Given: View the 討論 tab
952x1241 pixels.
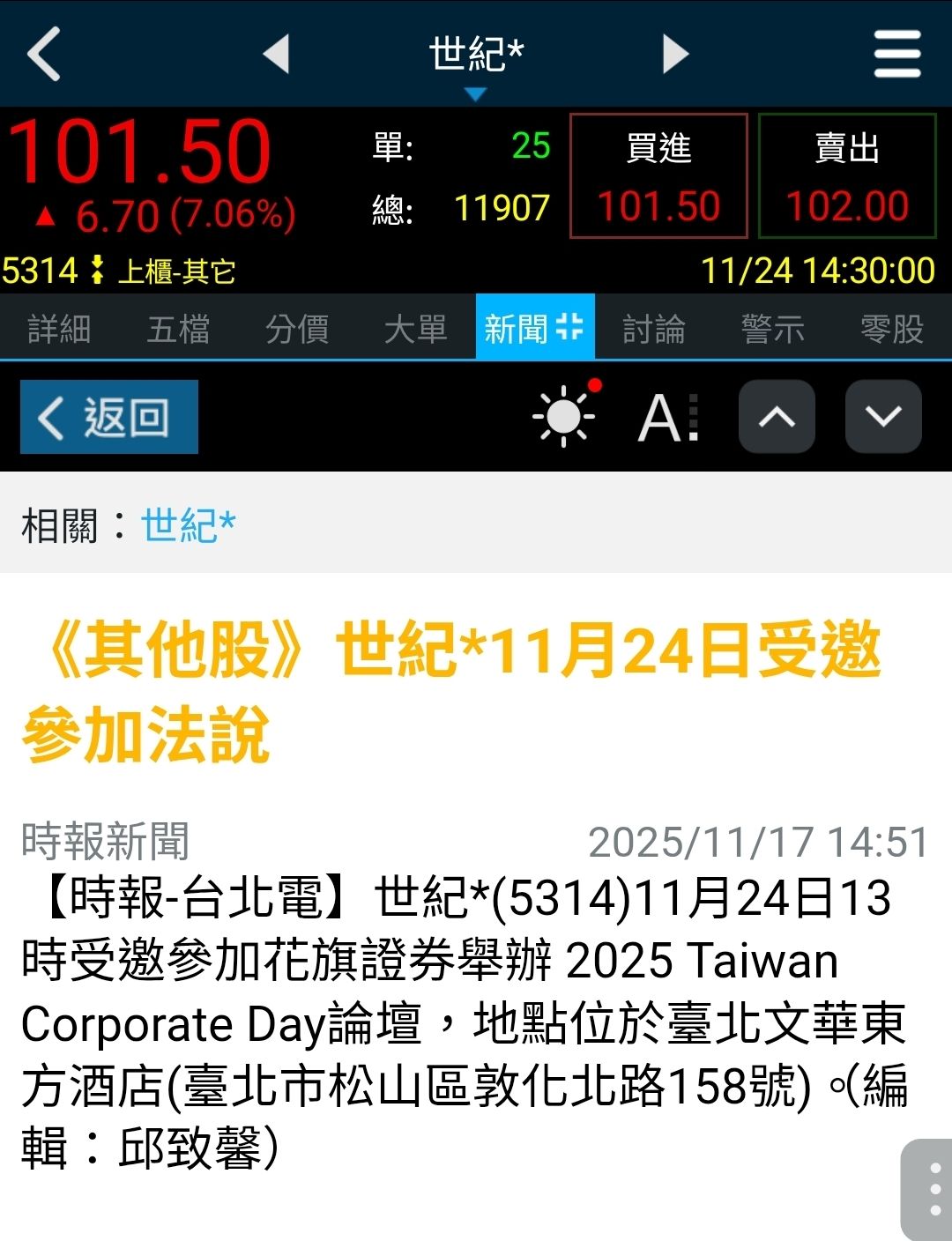Looking at the screenshot, I should pyautogui.click(x=654, y=329).
